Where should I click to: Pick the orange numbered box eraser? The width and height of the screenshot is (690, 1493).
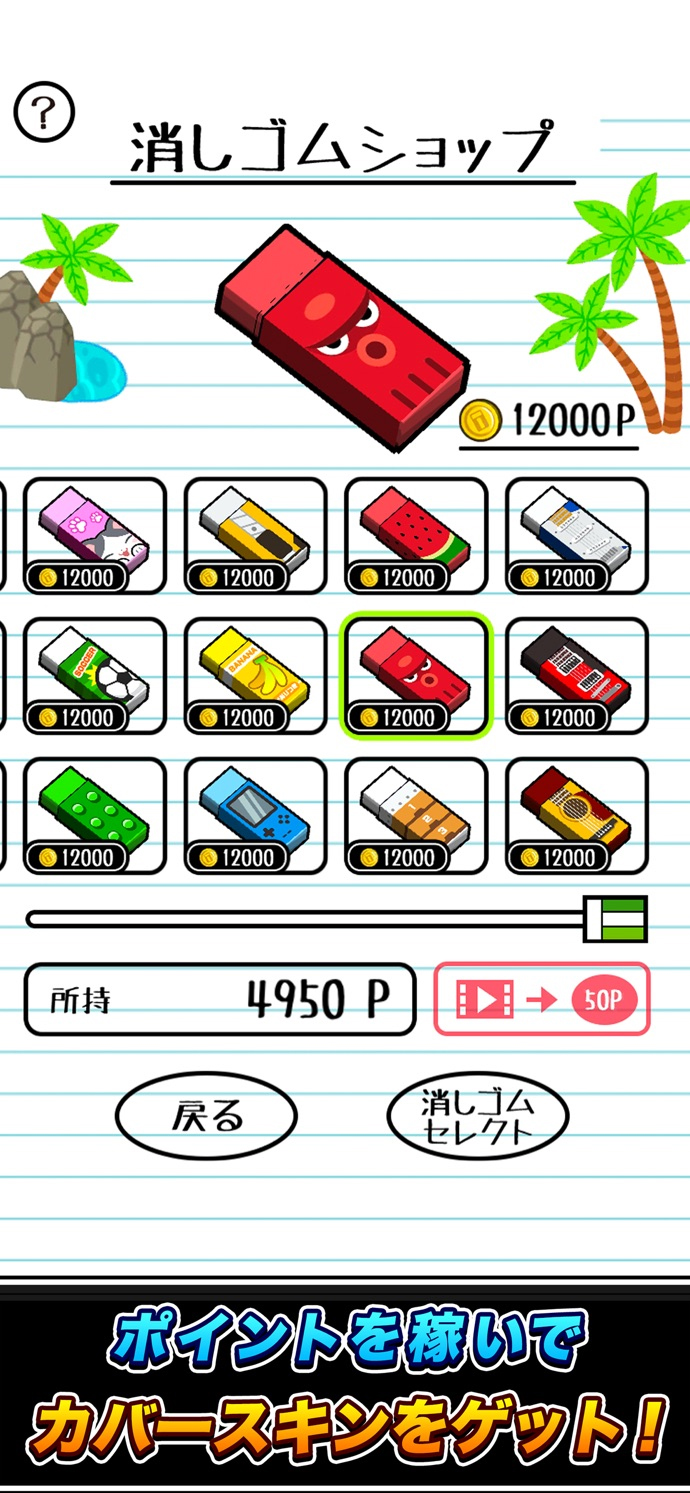(416, 815)
